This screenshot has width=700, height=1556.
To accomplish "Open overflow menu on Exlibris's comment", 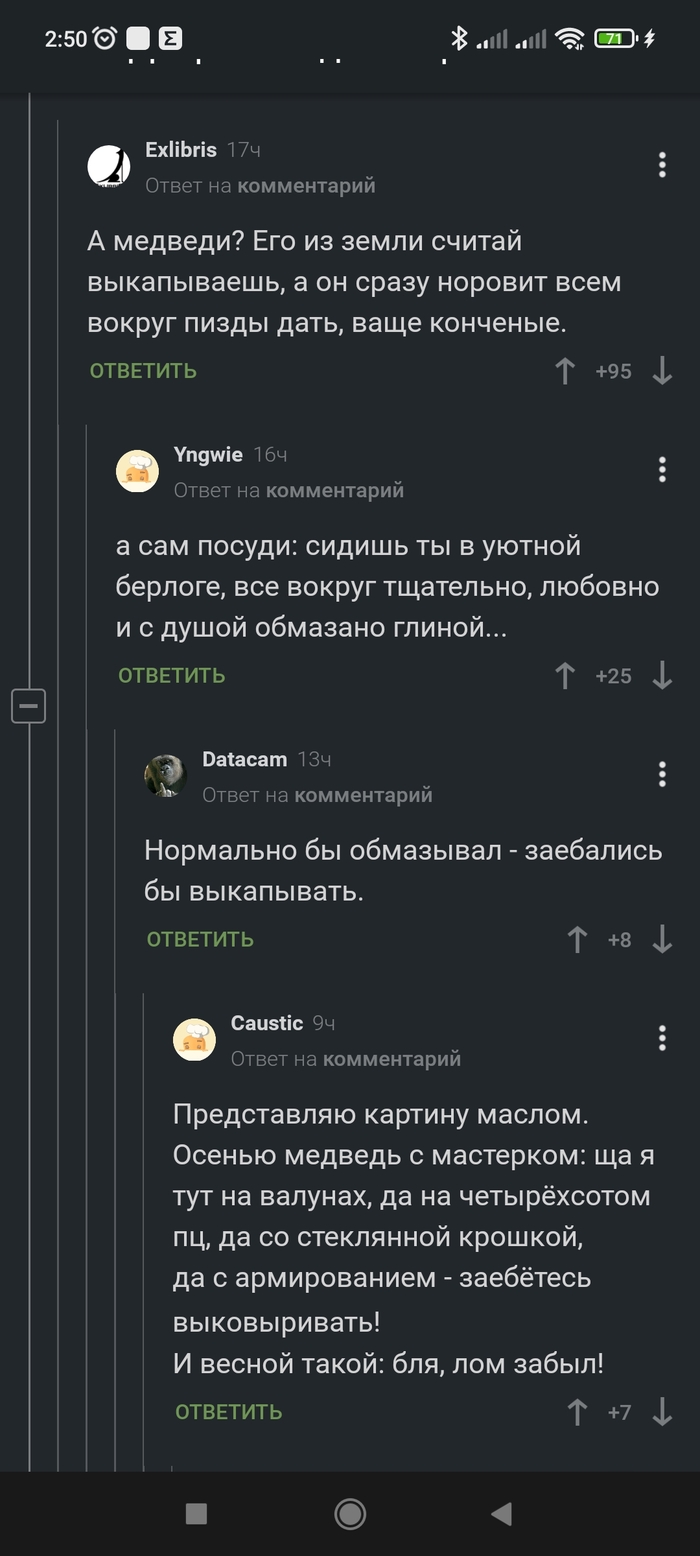I will tap(662, 165).
